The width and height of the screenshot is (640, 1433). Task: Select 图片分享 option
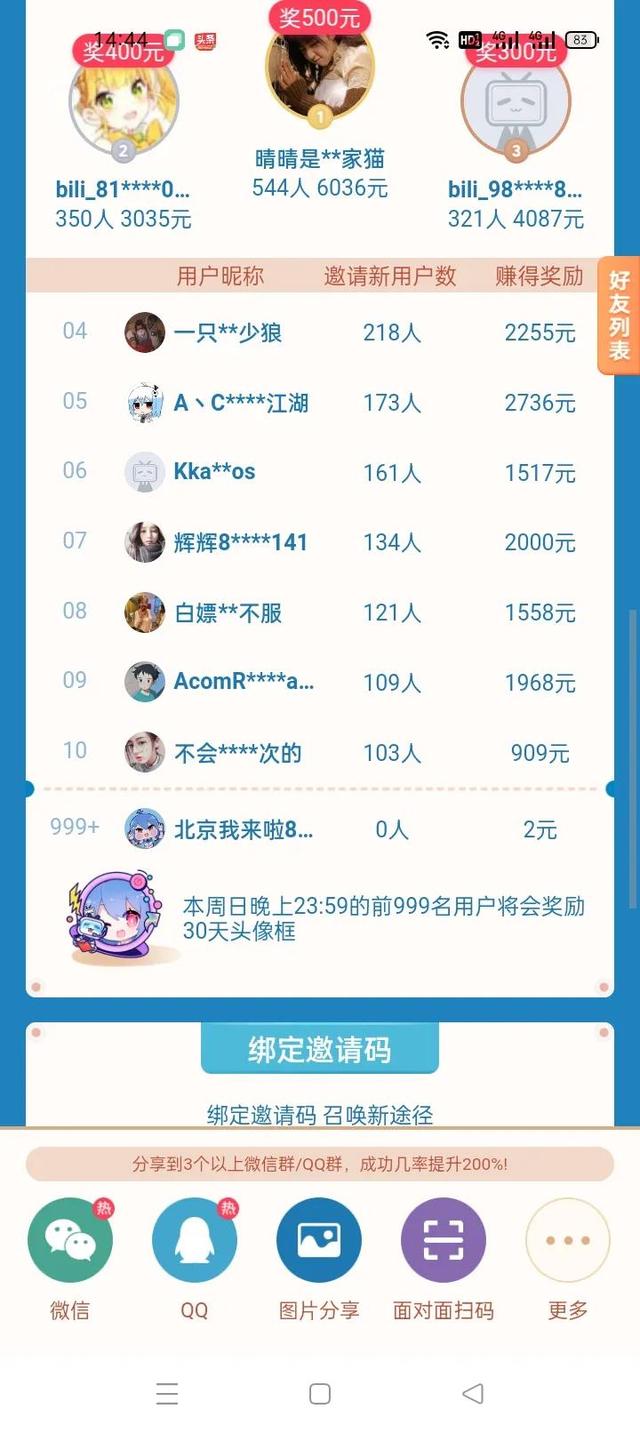[x=319, y=1240]
